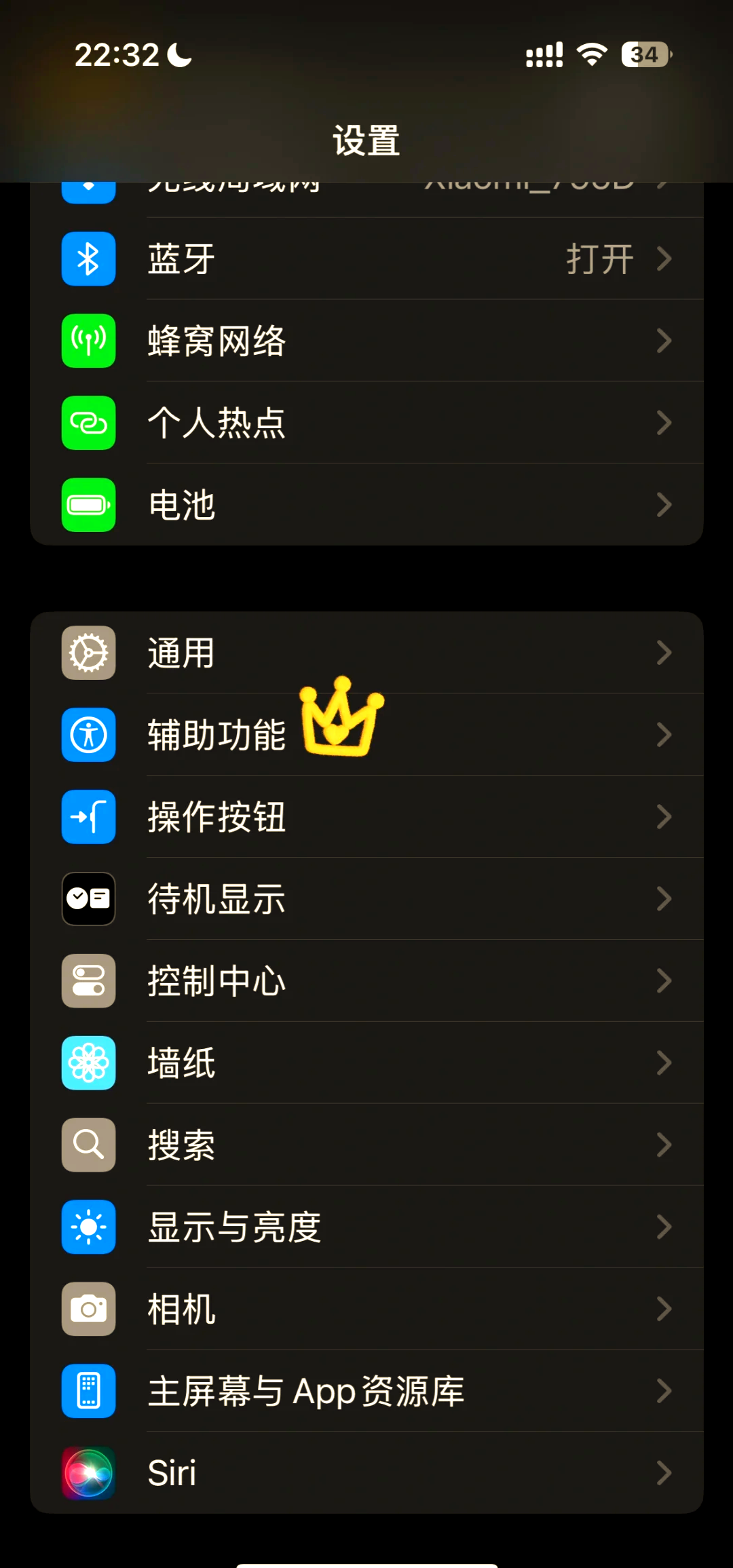The width and height of the screenshot is (733, 1568).
Task: Open Bluetooth settings via its icon
Action: point(88,259)
